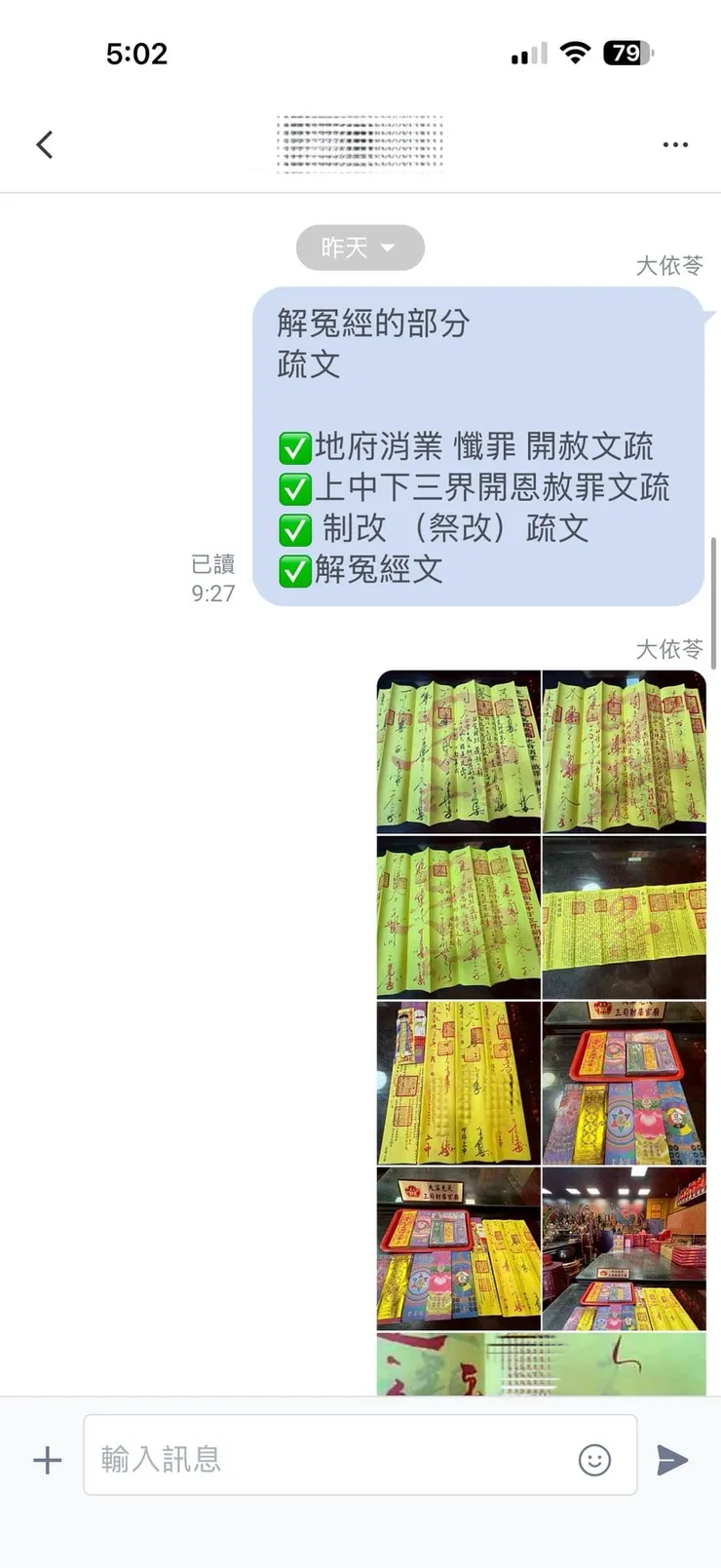Open the top-left yellow scroll photo
The height and width of the screenshot is (1568, 721).
456,750
